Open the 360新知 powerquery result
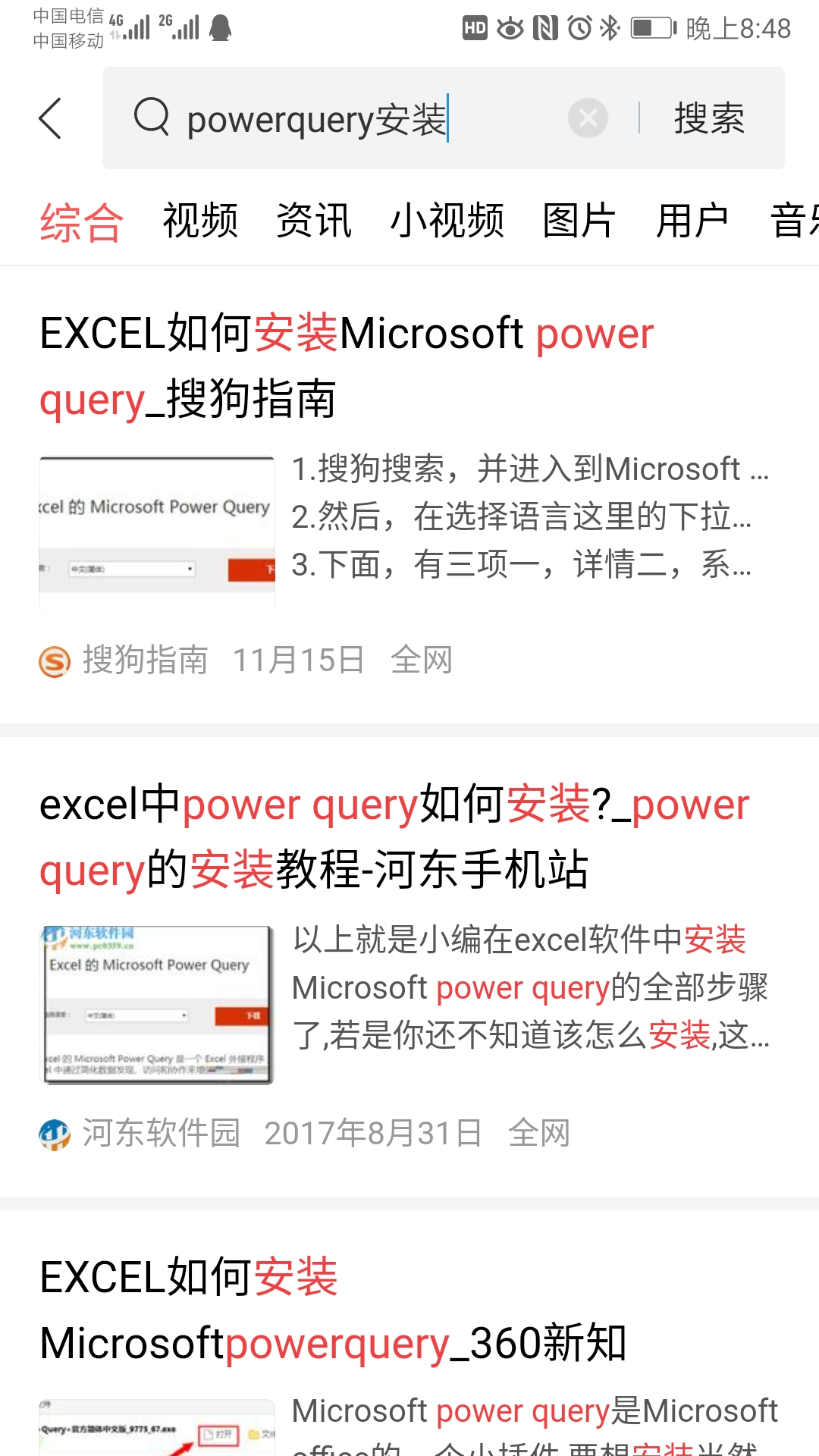The width and height of the screenshot is (819, 1456). click(x=334, y=1310)
